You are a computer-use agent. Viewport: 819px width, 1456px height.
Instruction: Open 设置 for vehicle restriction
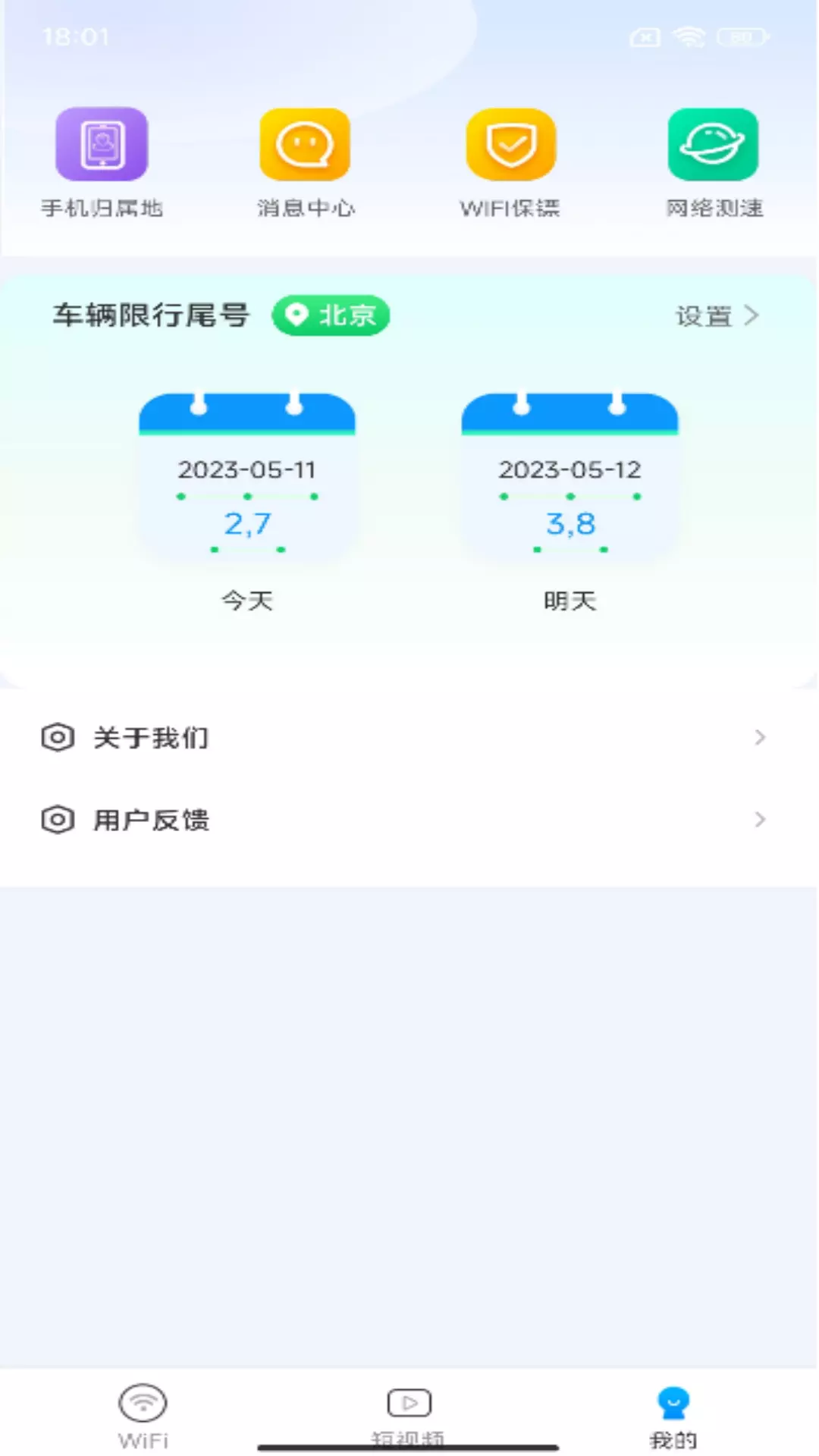[717, 315]
